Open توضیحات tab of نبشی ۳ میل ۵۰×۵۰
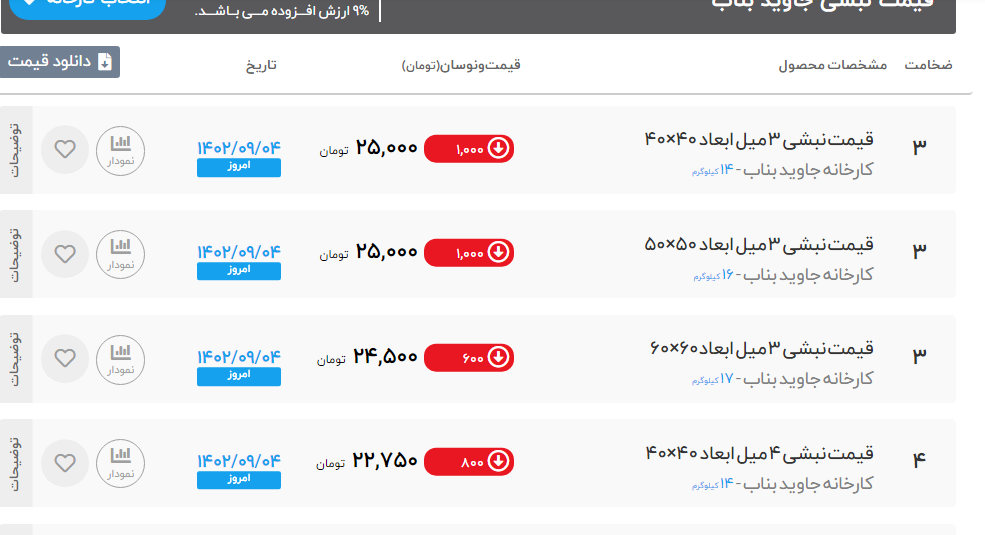The height and width of the screenshot is (535, 985). click(16, 254)
